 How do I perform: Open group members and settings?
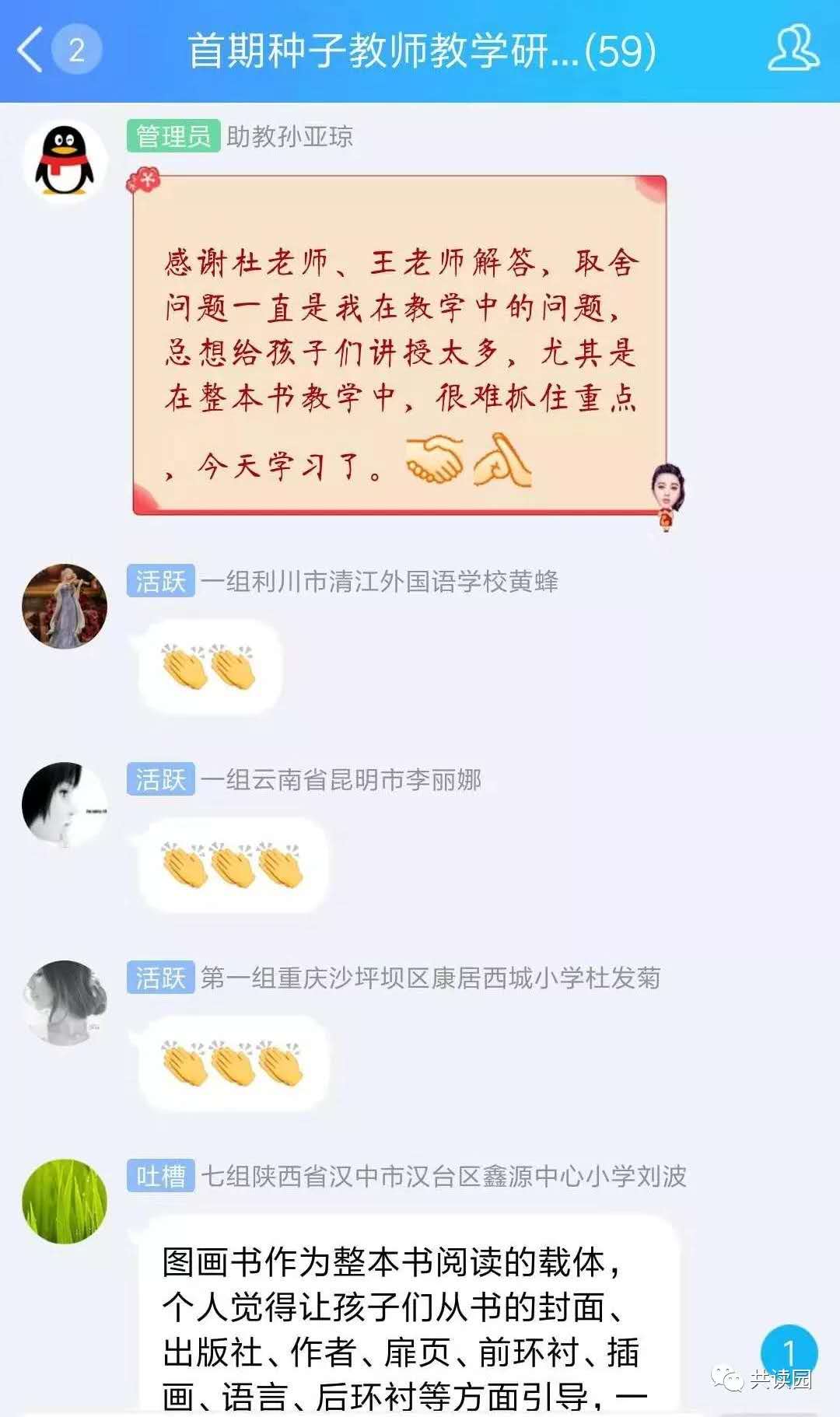[793, 49]
